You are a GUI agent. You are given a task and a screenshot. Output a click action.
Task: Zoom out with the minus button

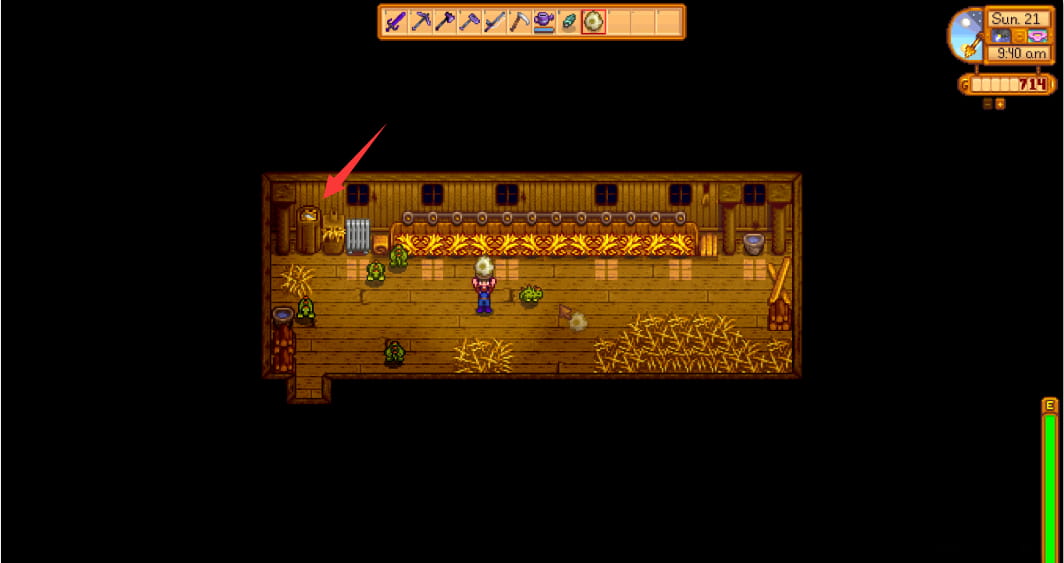(x=986, y=103)
